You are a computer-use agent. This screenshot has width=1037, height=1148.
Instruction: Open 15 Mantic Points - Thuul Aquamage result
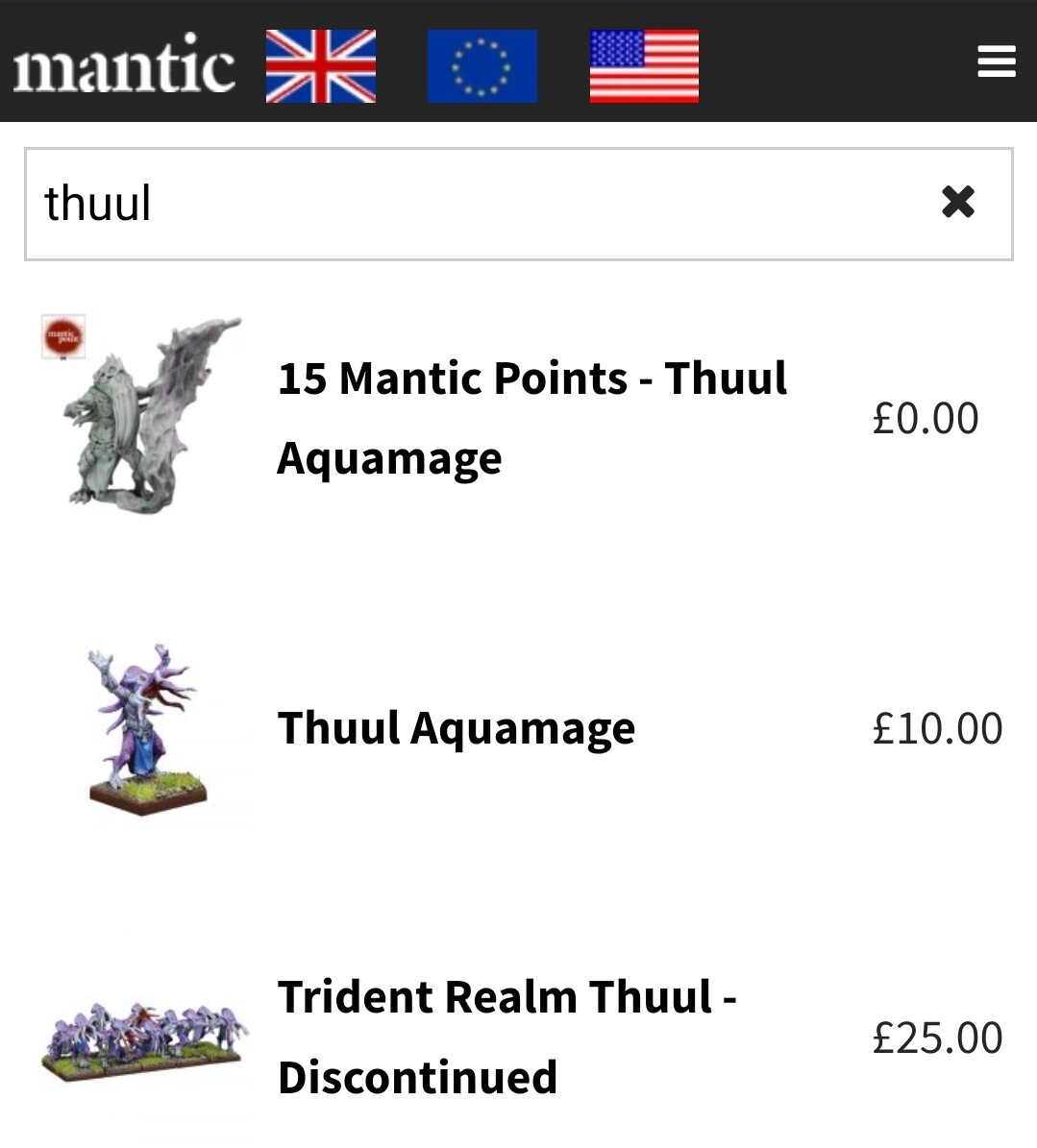coord(531,418)
